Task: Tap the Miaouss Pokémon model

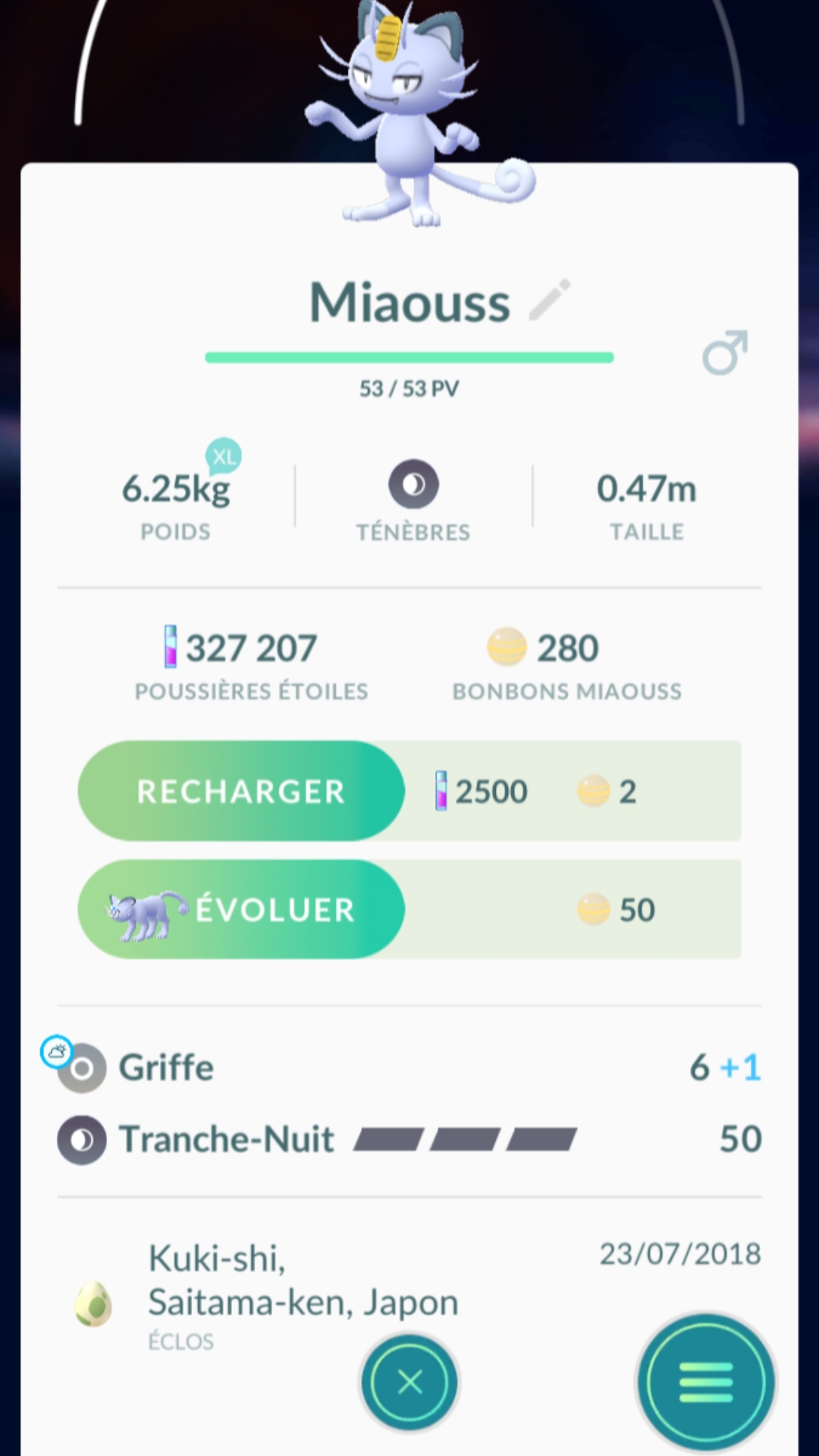Action: 409,114
